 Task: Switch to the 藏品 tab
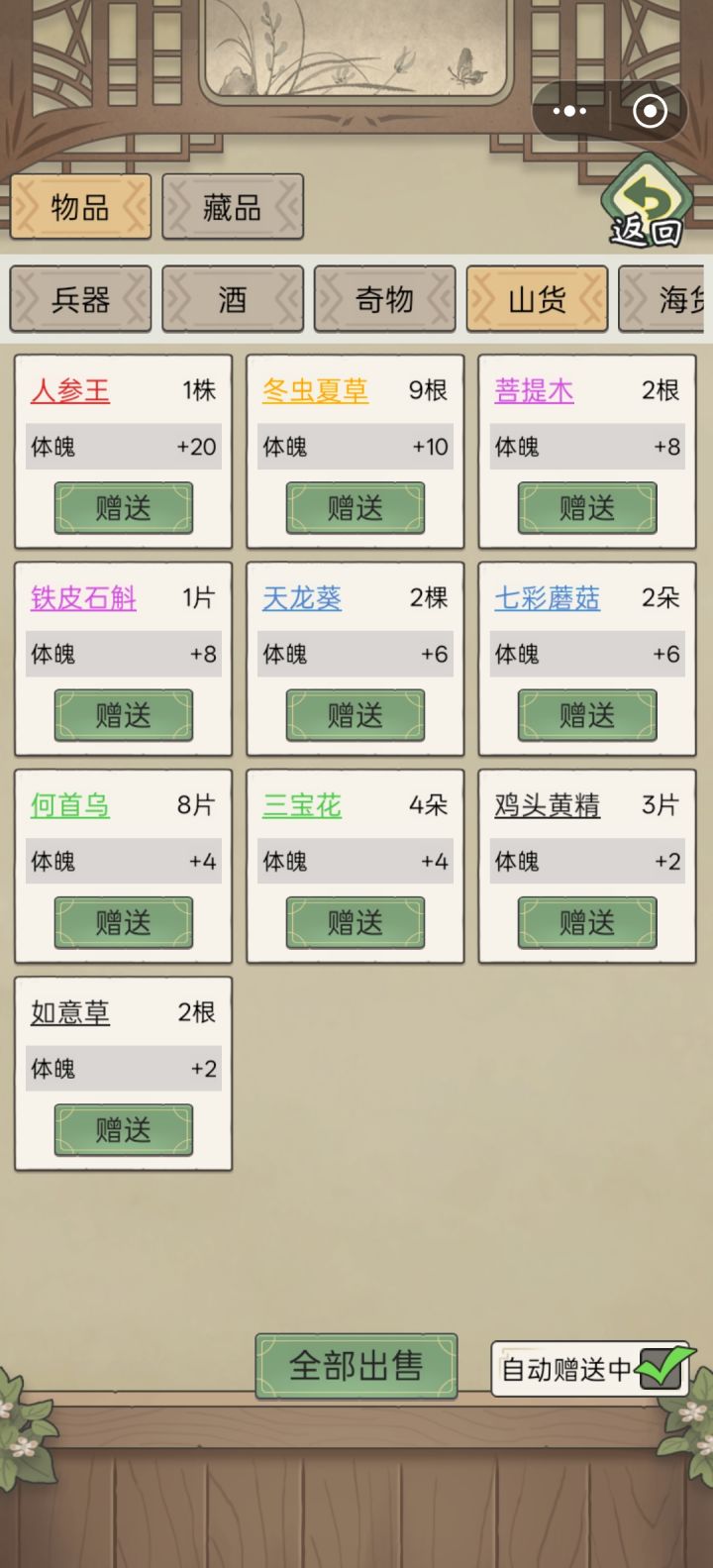(233, 208)
